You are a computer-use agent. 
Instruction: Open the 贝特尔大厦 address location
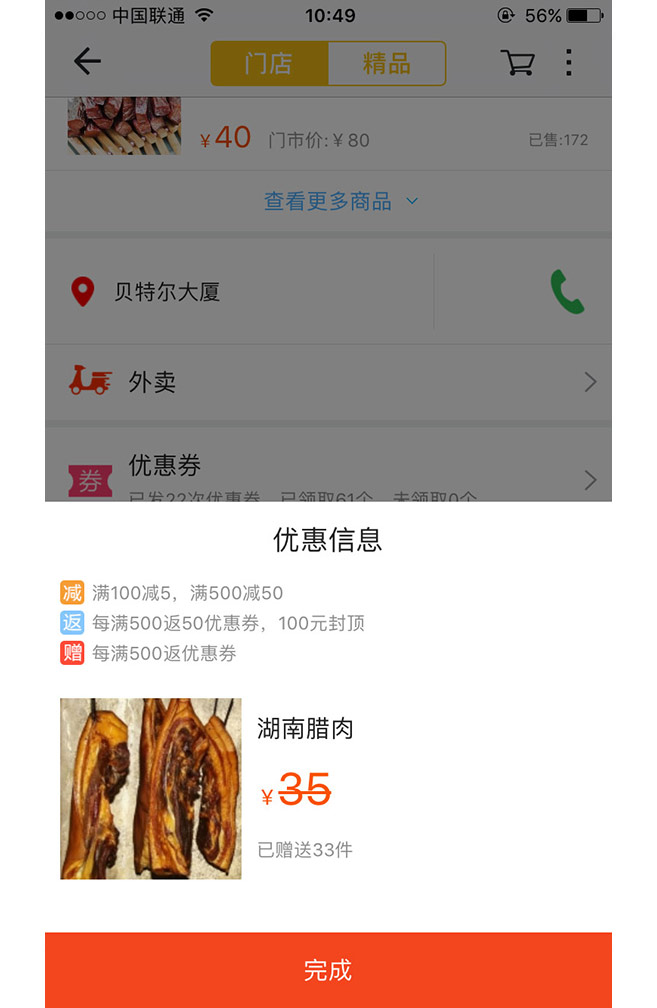[166, 292]
